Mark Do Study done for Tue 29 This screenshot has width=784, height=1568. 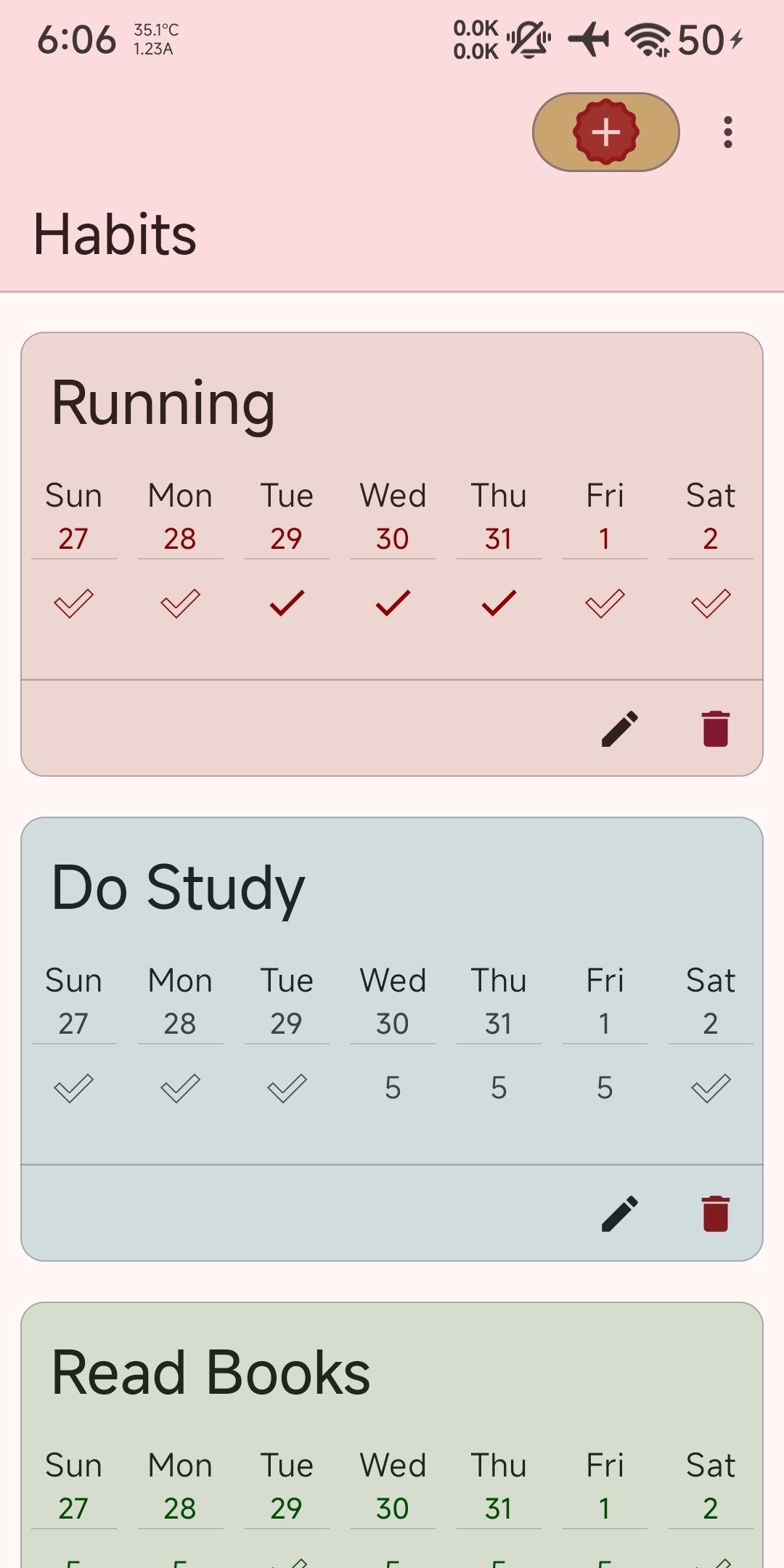pos(287,1088)
